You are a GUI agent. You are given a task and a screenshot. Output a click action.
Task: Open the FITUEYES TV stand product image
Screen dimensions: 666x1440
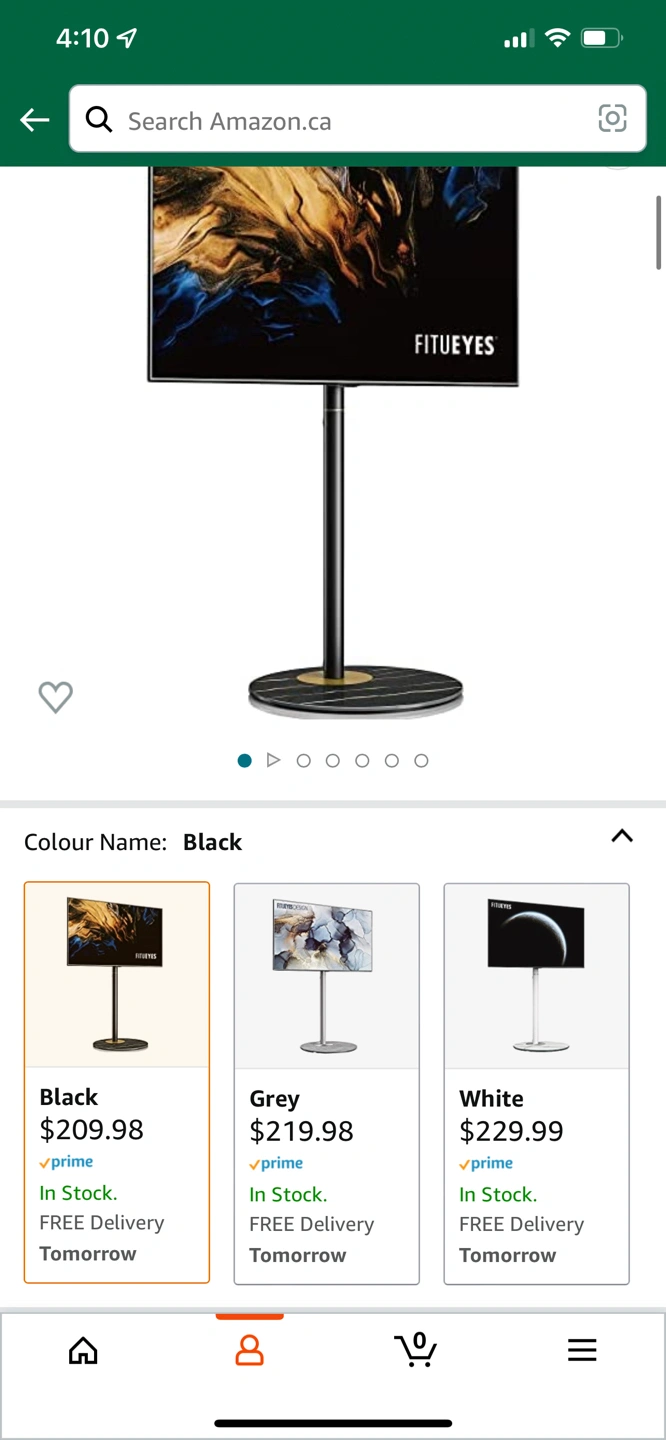[334, 440]
